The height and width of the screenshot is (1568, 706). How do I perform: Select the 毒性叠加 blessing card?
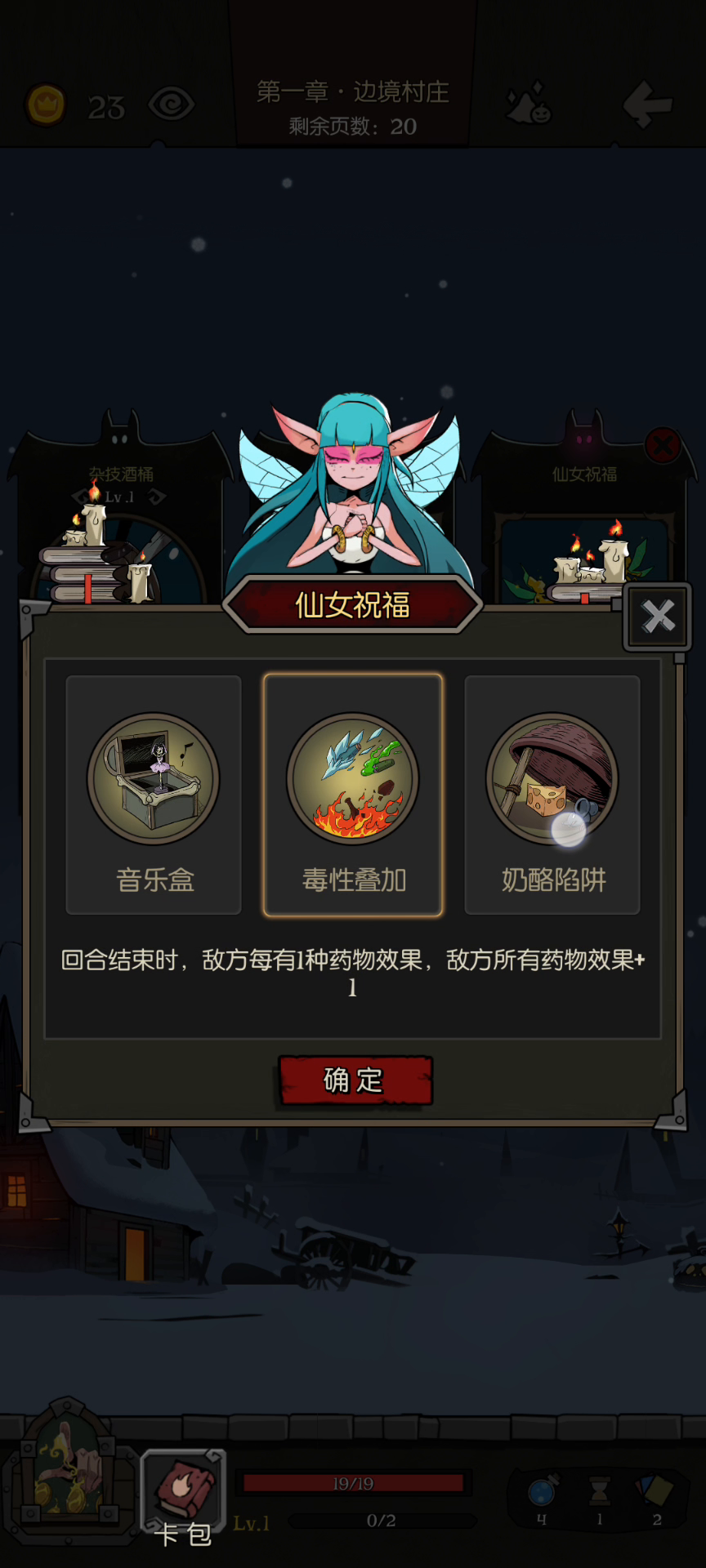[x=353, y=795]
